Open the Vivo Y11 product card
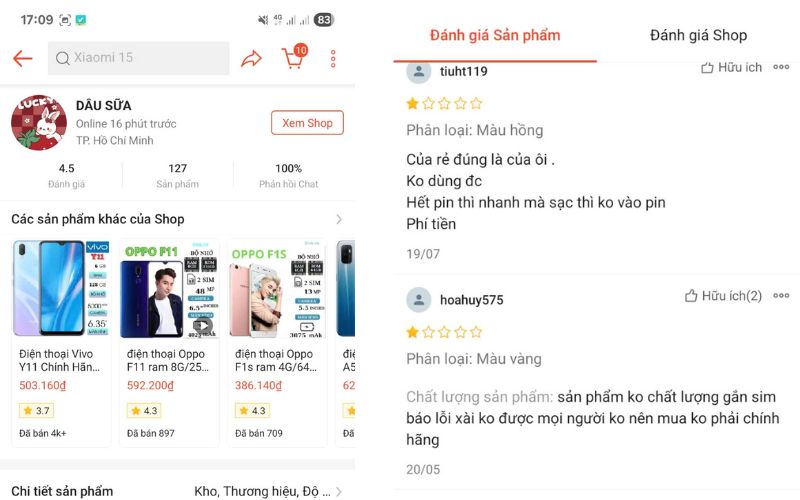This screenshot has width=800, height=500. pyautogui.click(x=61, y=340)
